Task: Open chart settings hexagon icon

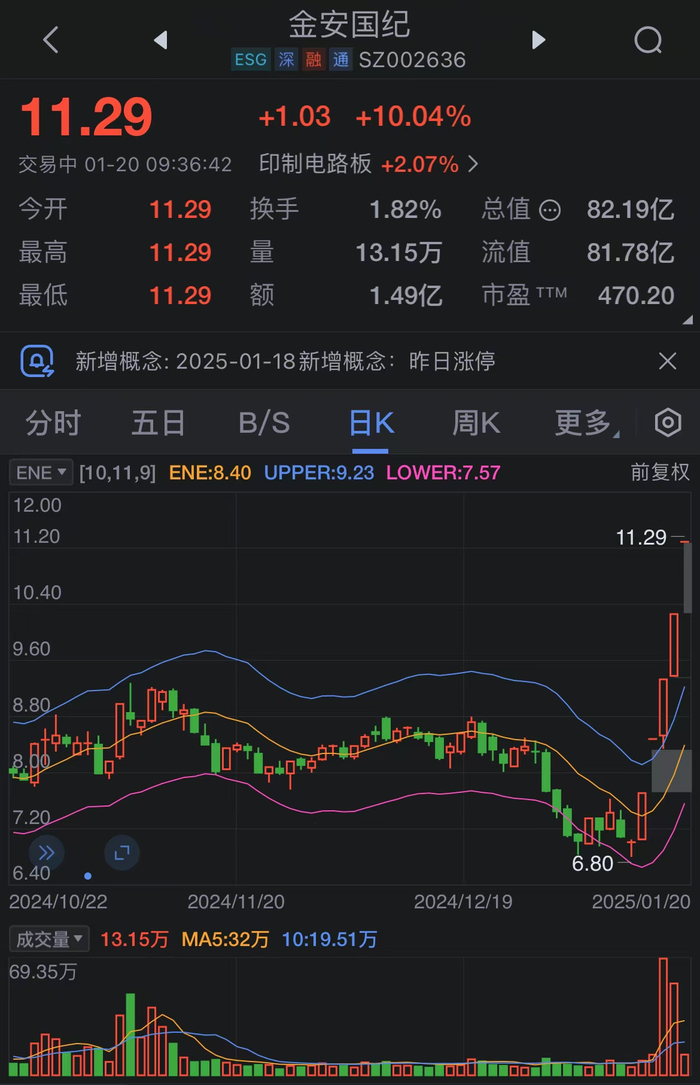Action: [x=667, y=423]
